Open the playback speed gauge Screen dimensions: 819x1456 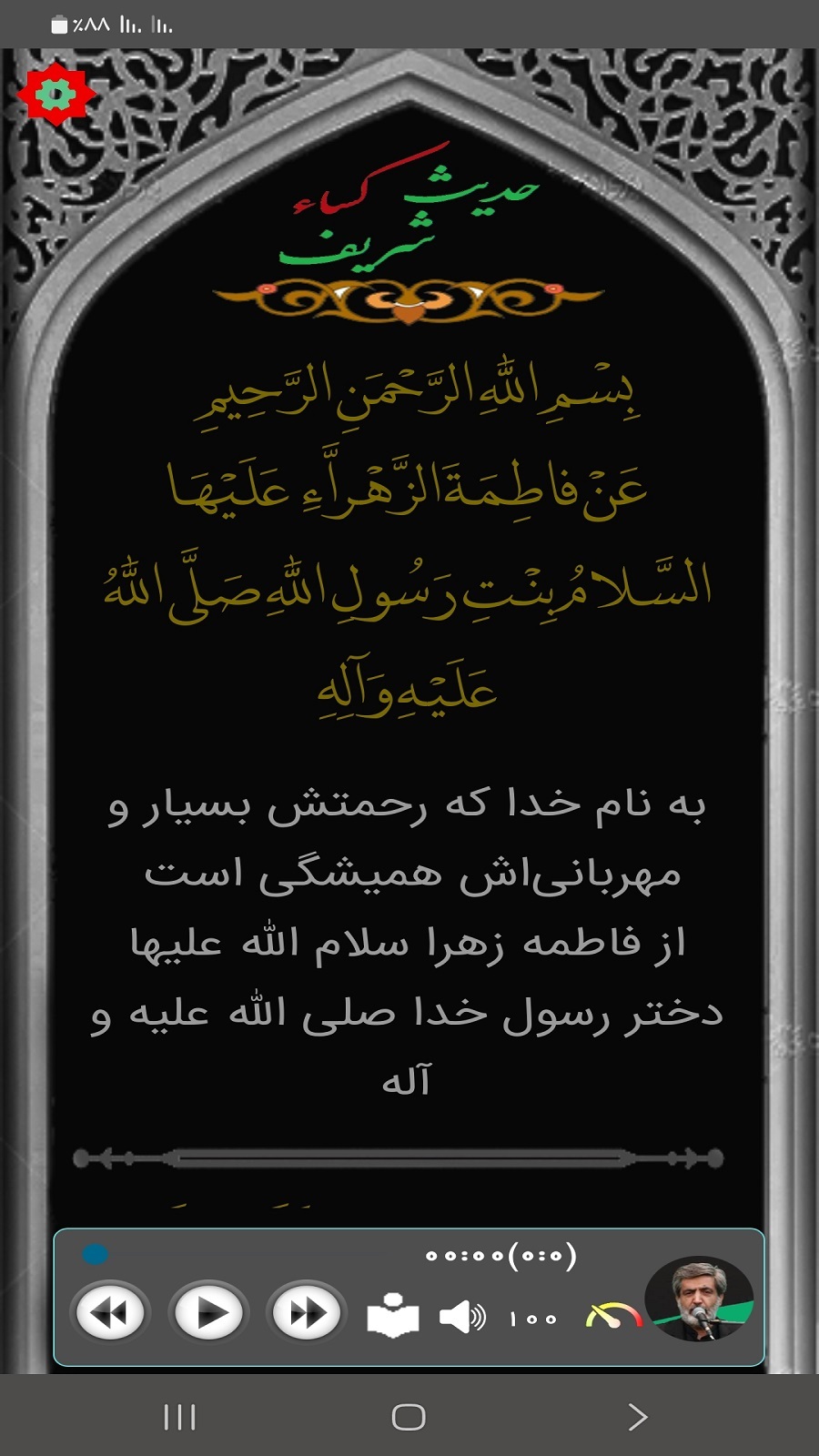tap(613, 1316)
